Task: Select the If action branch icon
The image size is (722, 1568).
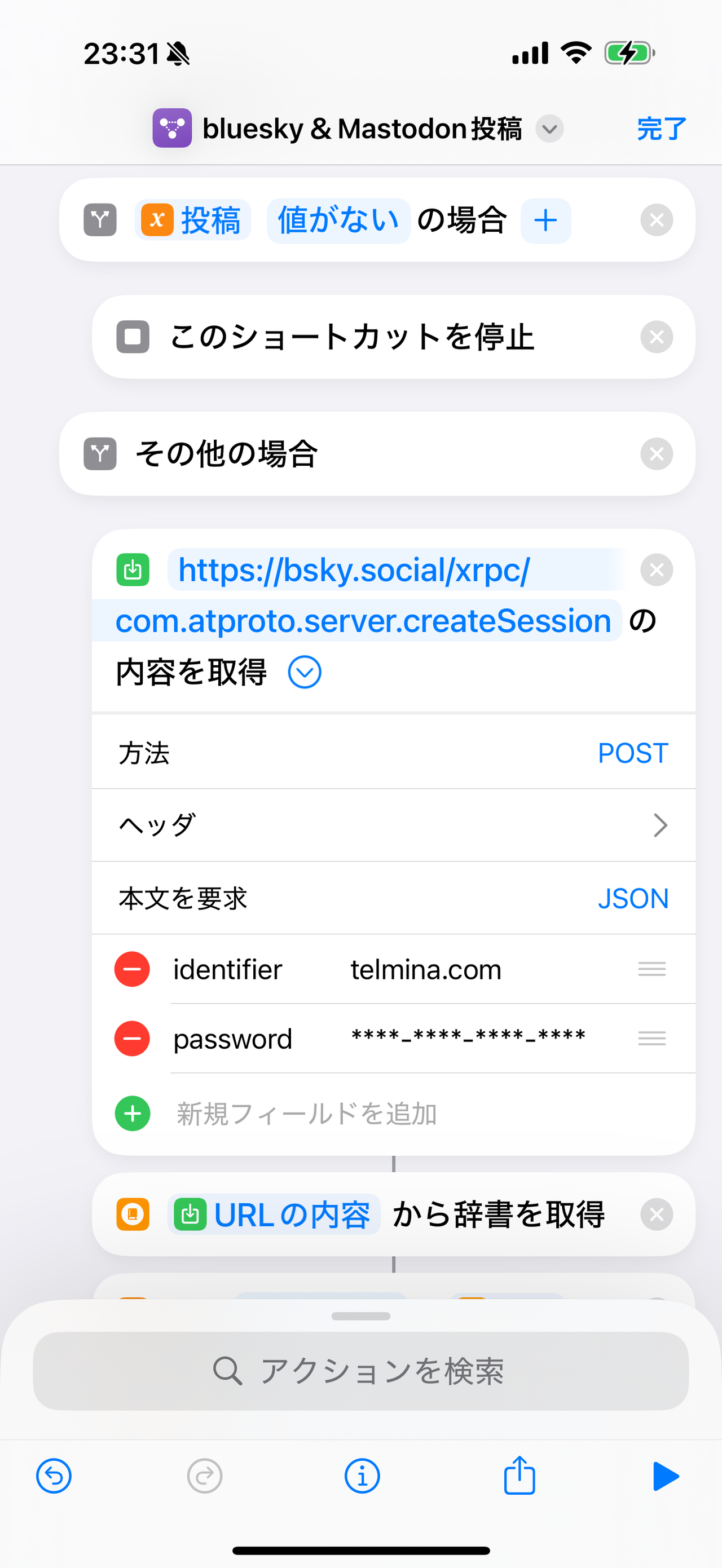Action: [x=100, y=220]
